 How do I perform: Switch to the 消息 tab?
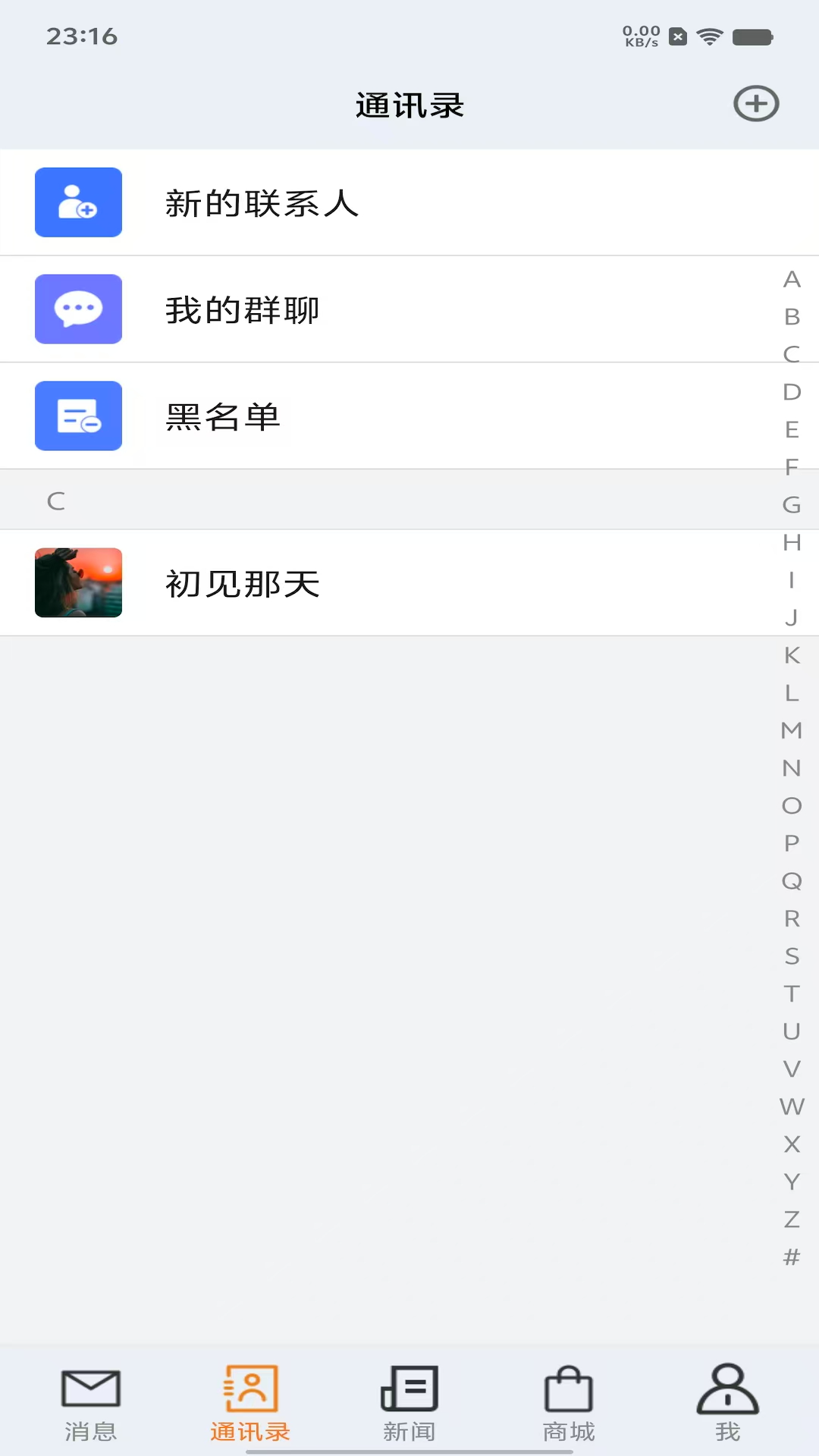coord(91,1403)
